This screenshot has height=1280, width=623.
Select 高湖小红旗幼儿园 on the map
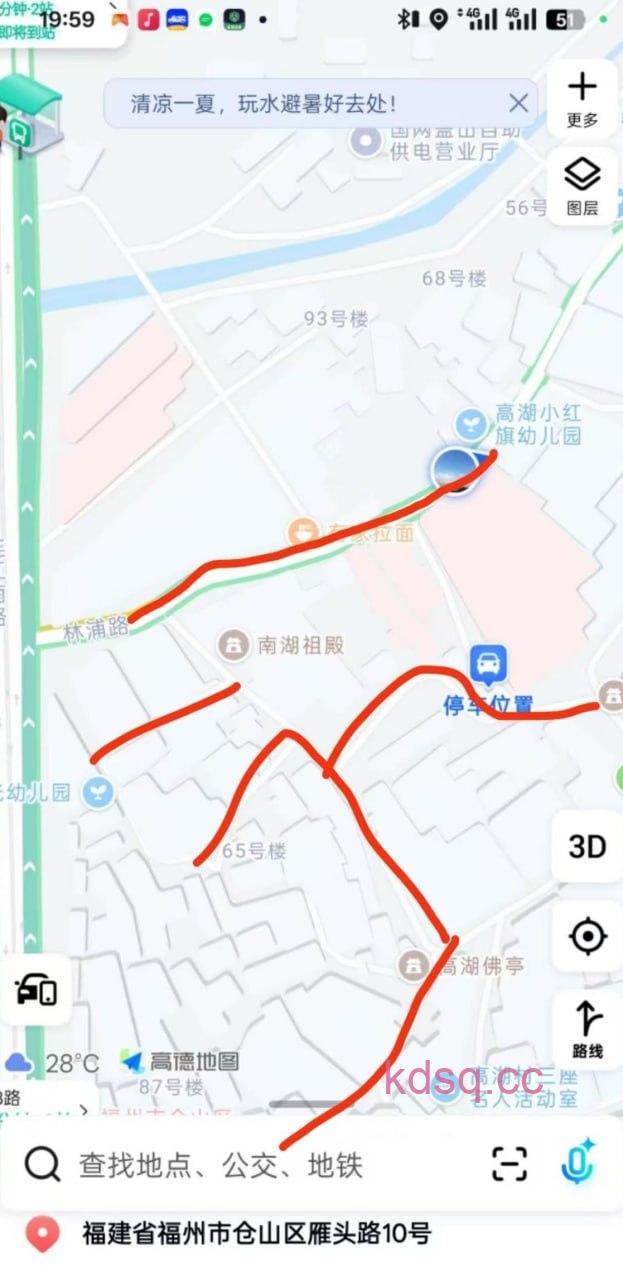click(468, 424)
